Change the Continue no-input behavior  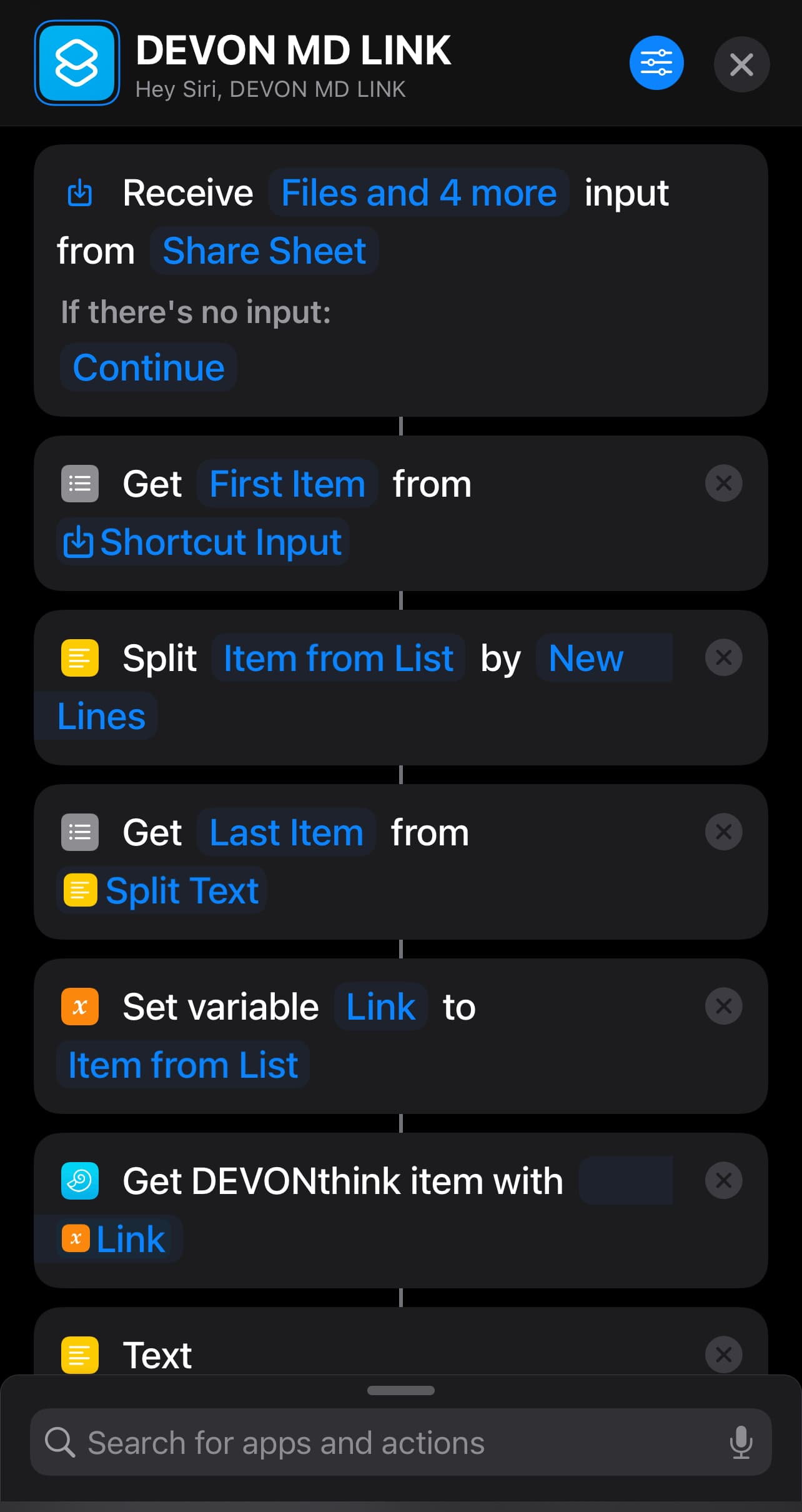149,367
